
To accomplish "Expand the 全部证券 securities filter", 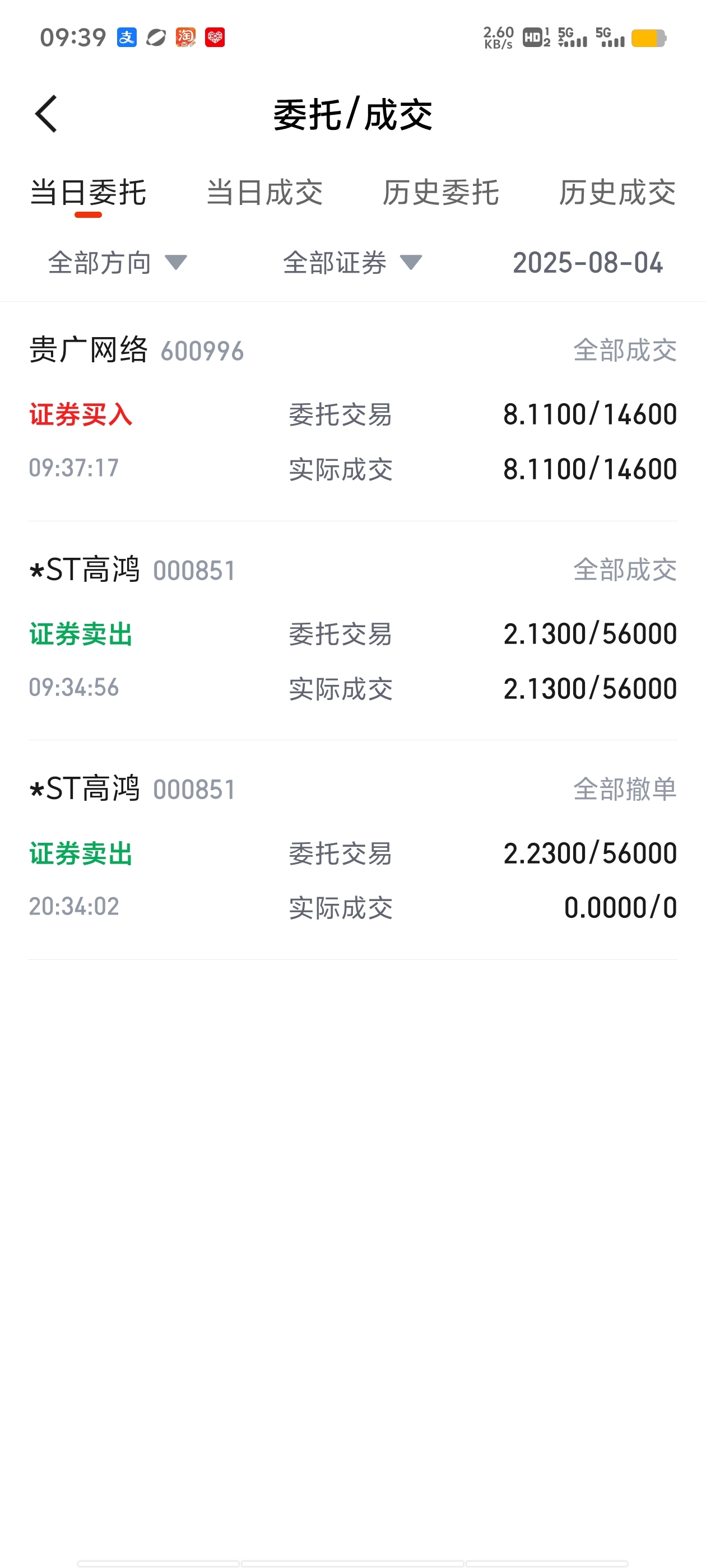I will point(352,263).
